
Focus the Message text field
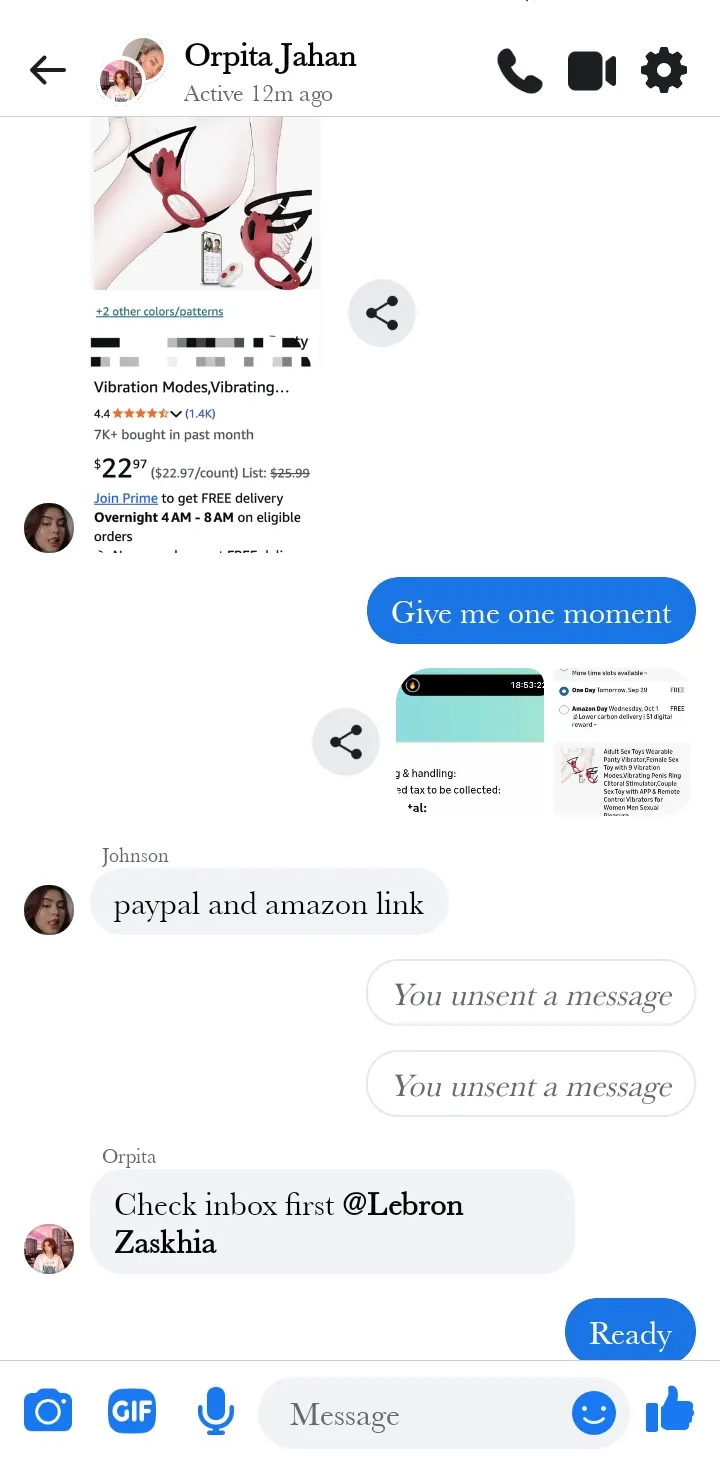point(420,1414)
